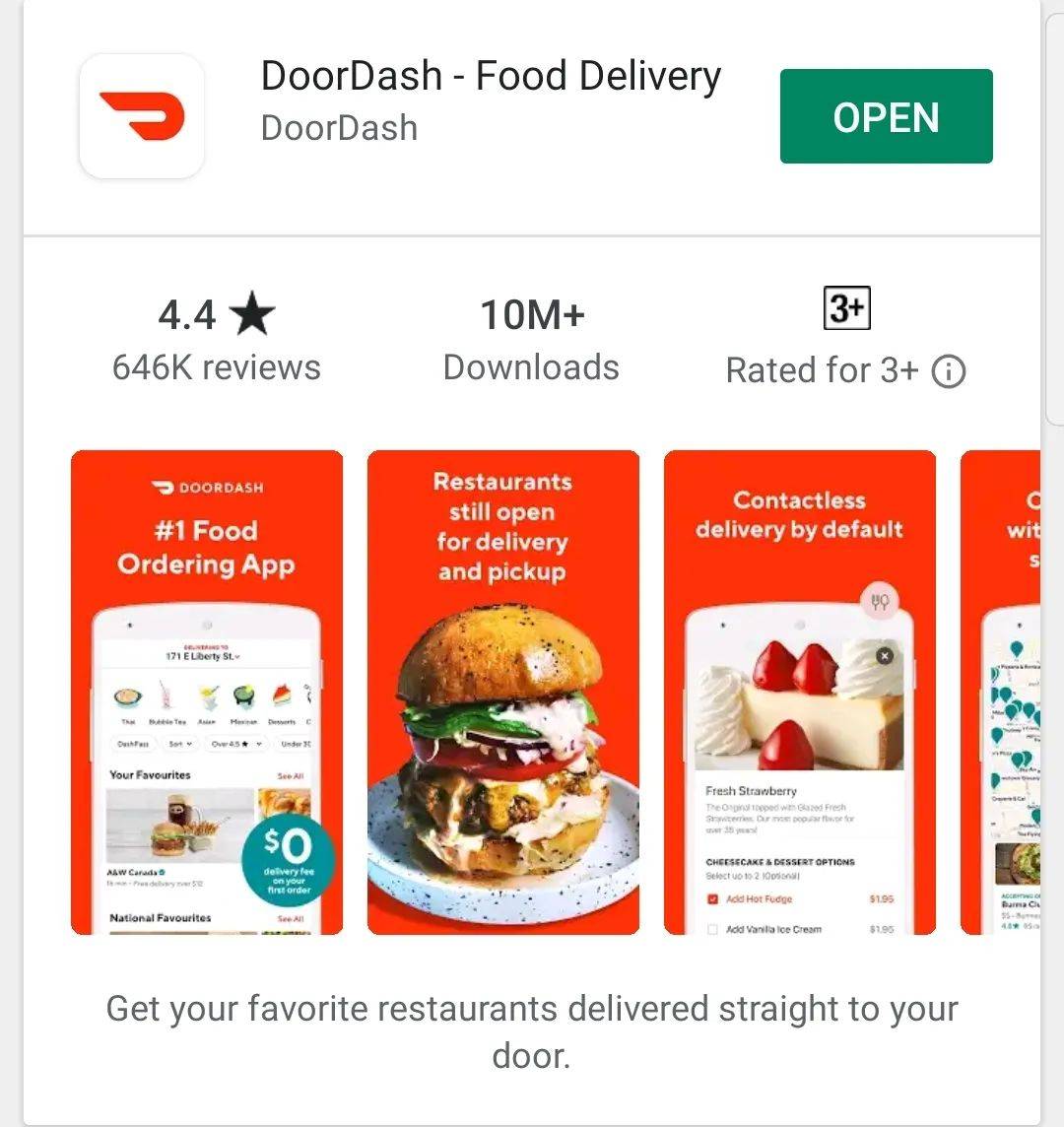View the partly visible fourth screenshot
This screenshot has width=1064, height=1127.
click(x=1003, y=692)
